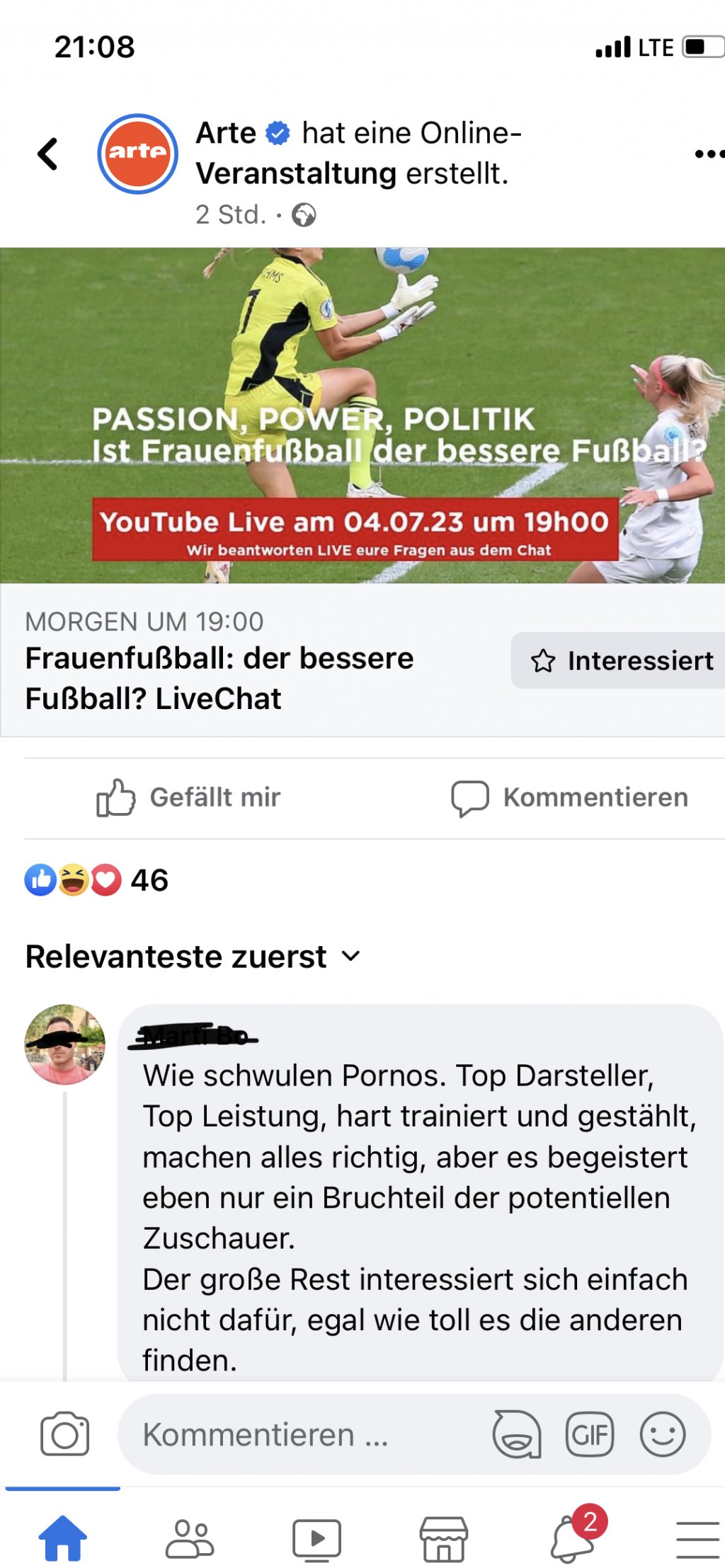Open Arte's profile picture
The width and height of the screenshot is (725, 1568).
[137, 154]
